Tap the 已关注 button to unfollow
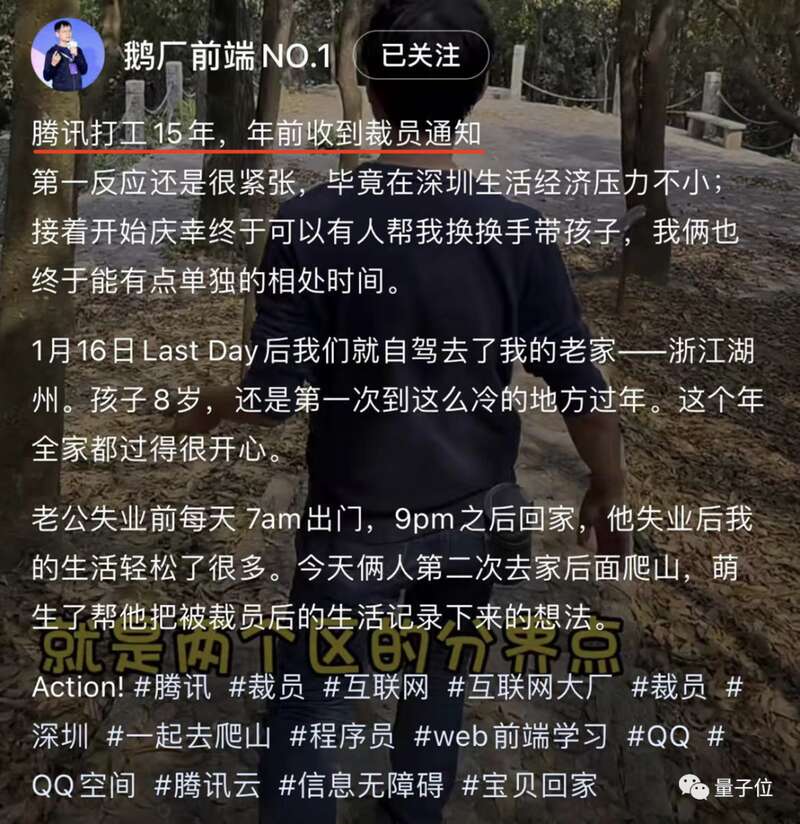800x824 pixels. [421, 56]
